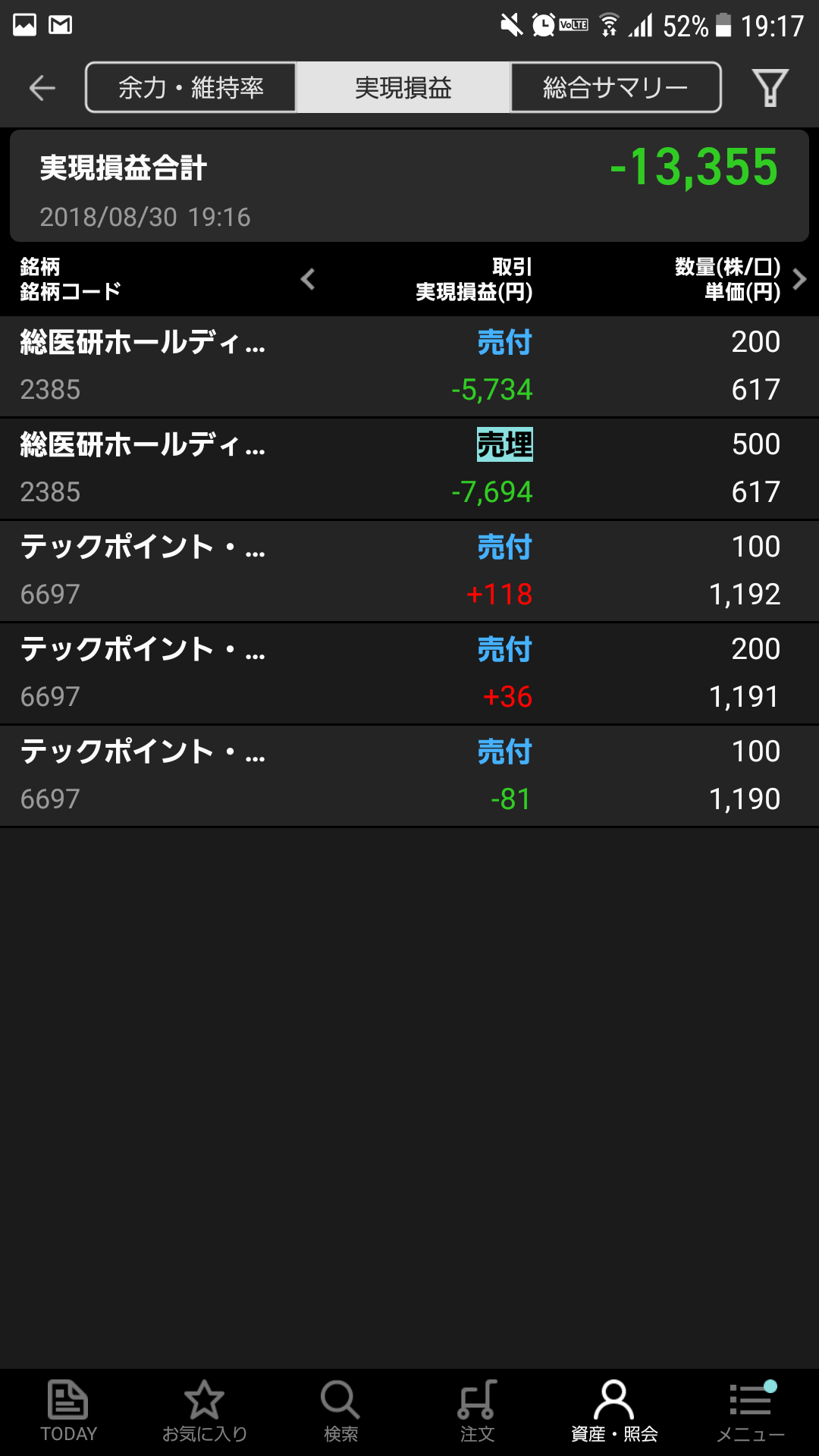Switch to the 余力・維持率 tab

(x=191, y=88)
